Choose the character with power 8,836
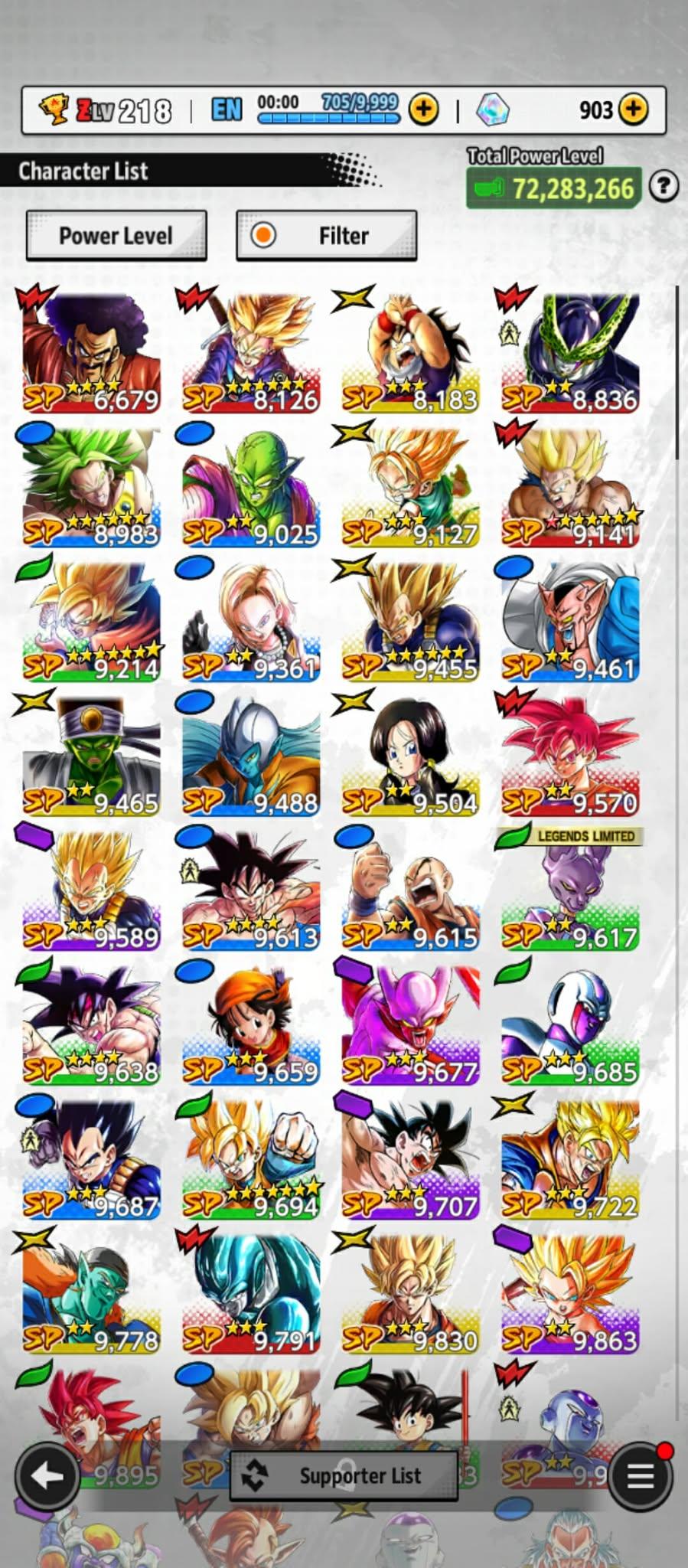 click(570, 352)
